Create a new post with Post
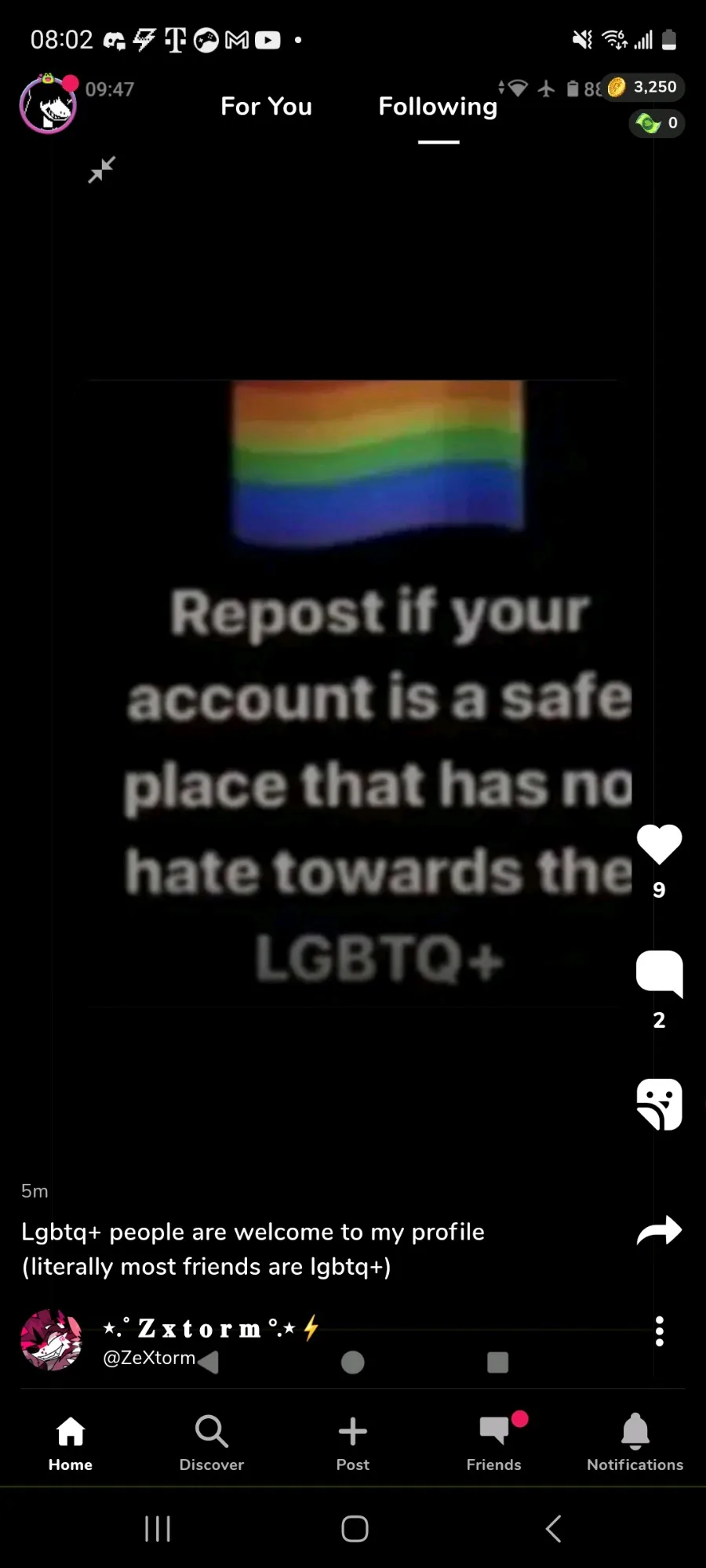 pos(353,1443)
